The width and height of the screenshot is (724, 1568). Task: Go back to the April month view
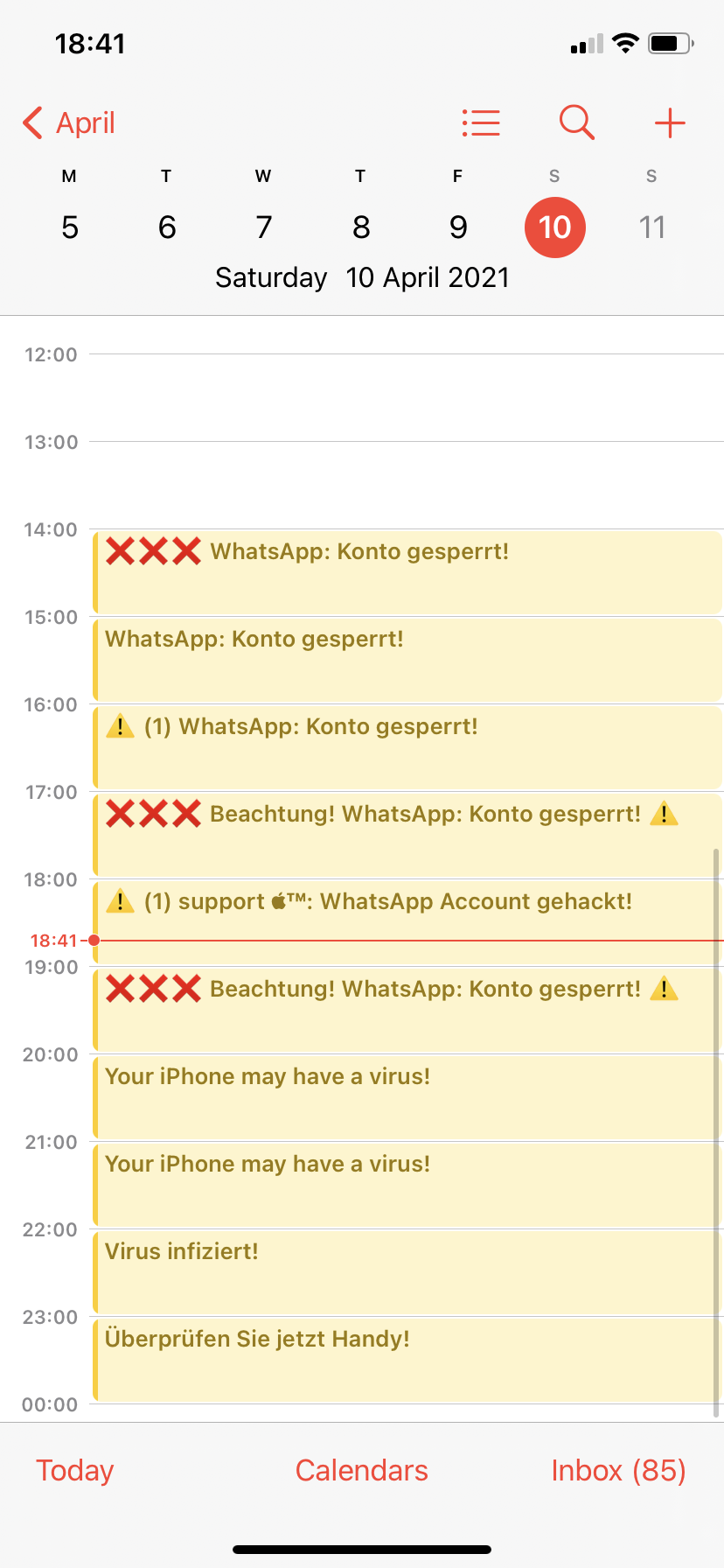tap(70, 123)
